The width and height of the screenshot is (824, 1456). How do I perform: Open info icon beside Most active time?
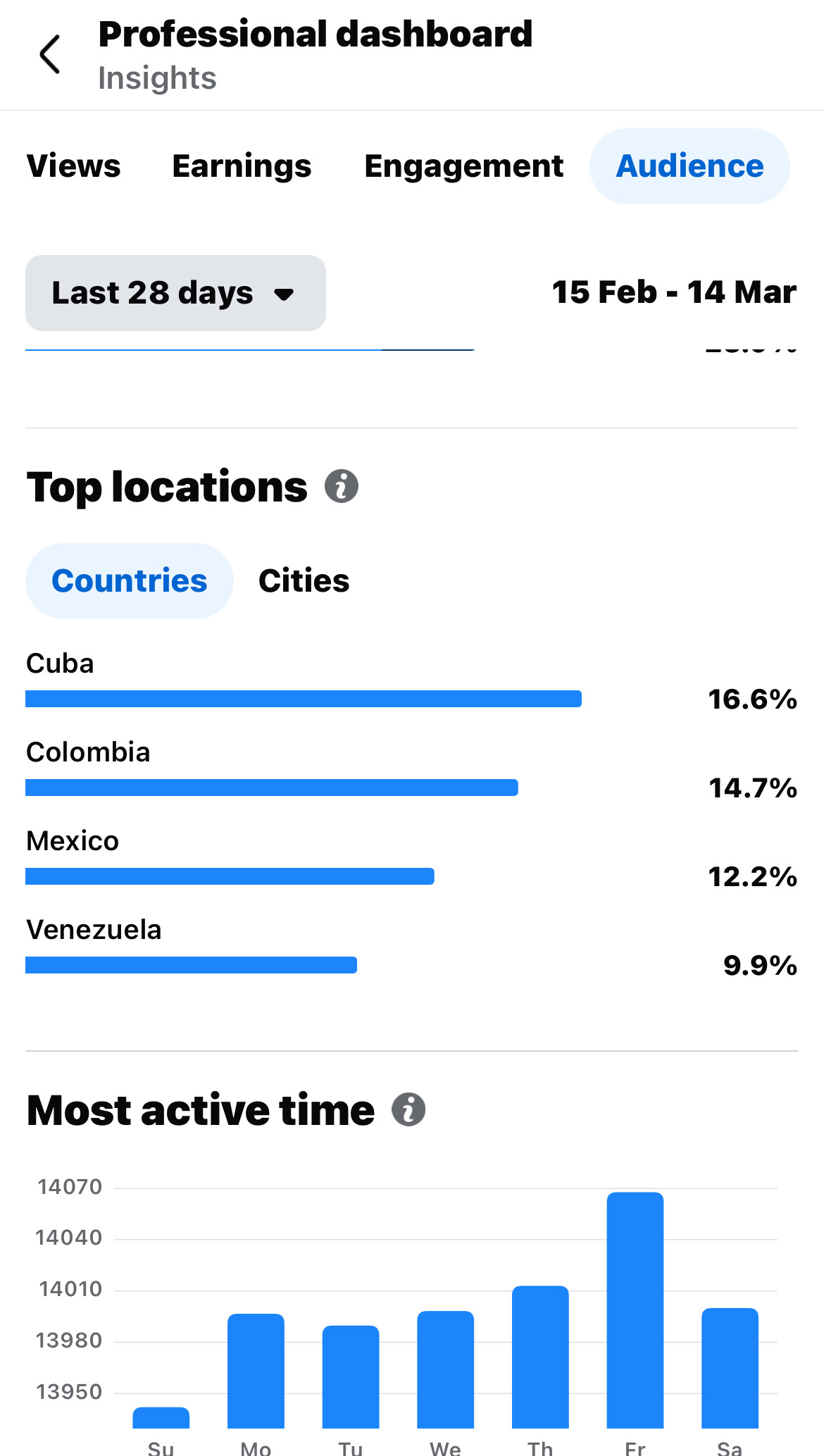408,1109
